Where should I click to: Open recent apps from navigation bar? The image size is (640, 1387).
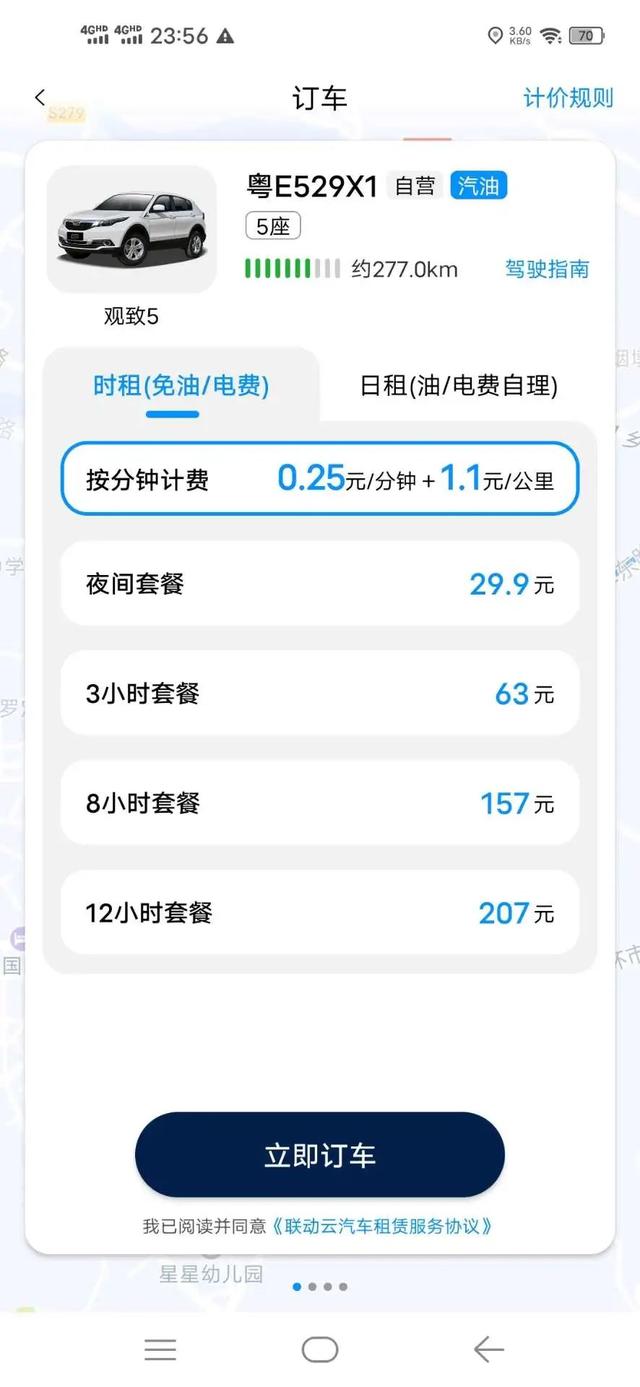[x=160, y=1350]
